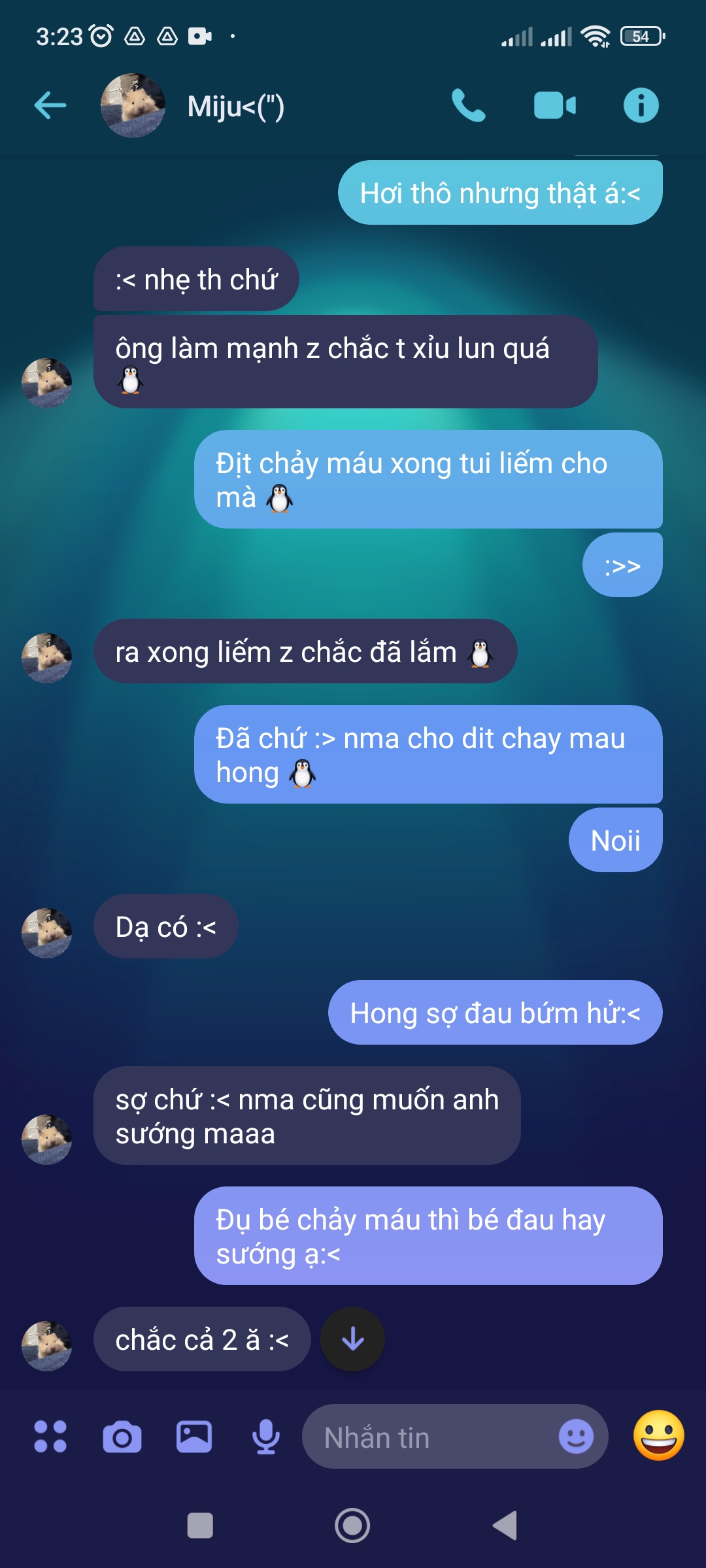Jump to the latest message

tap(352, 1339)
